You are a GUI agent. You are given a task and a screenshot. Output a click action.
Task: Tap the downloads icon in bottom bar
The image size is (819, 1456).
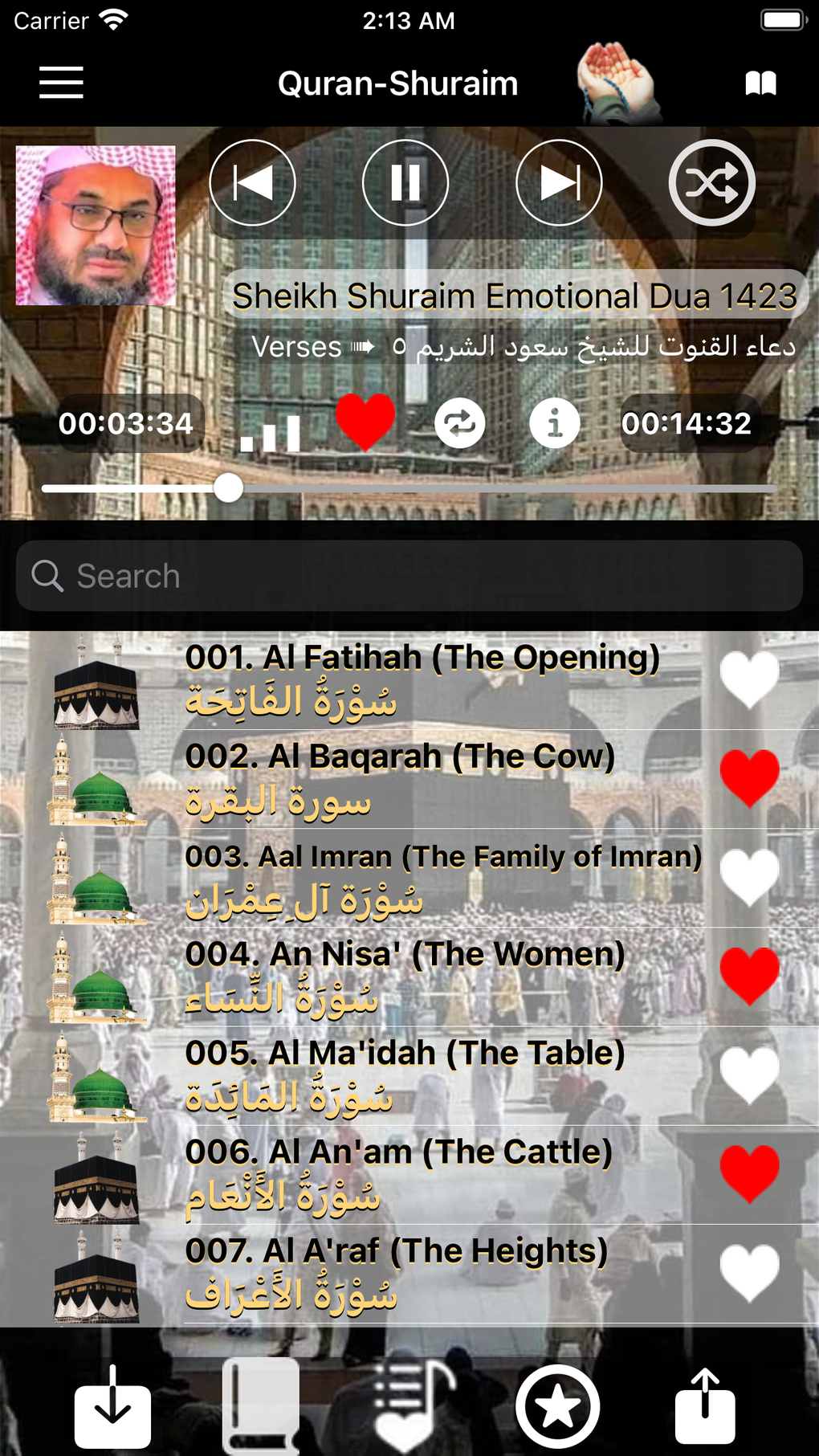click(x=112, y=1407)
